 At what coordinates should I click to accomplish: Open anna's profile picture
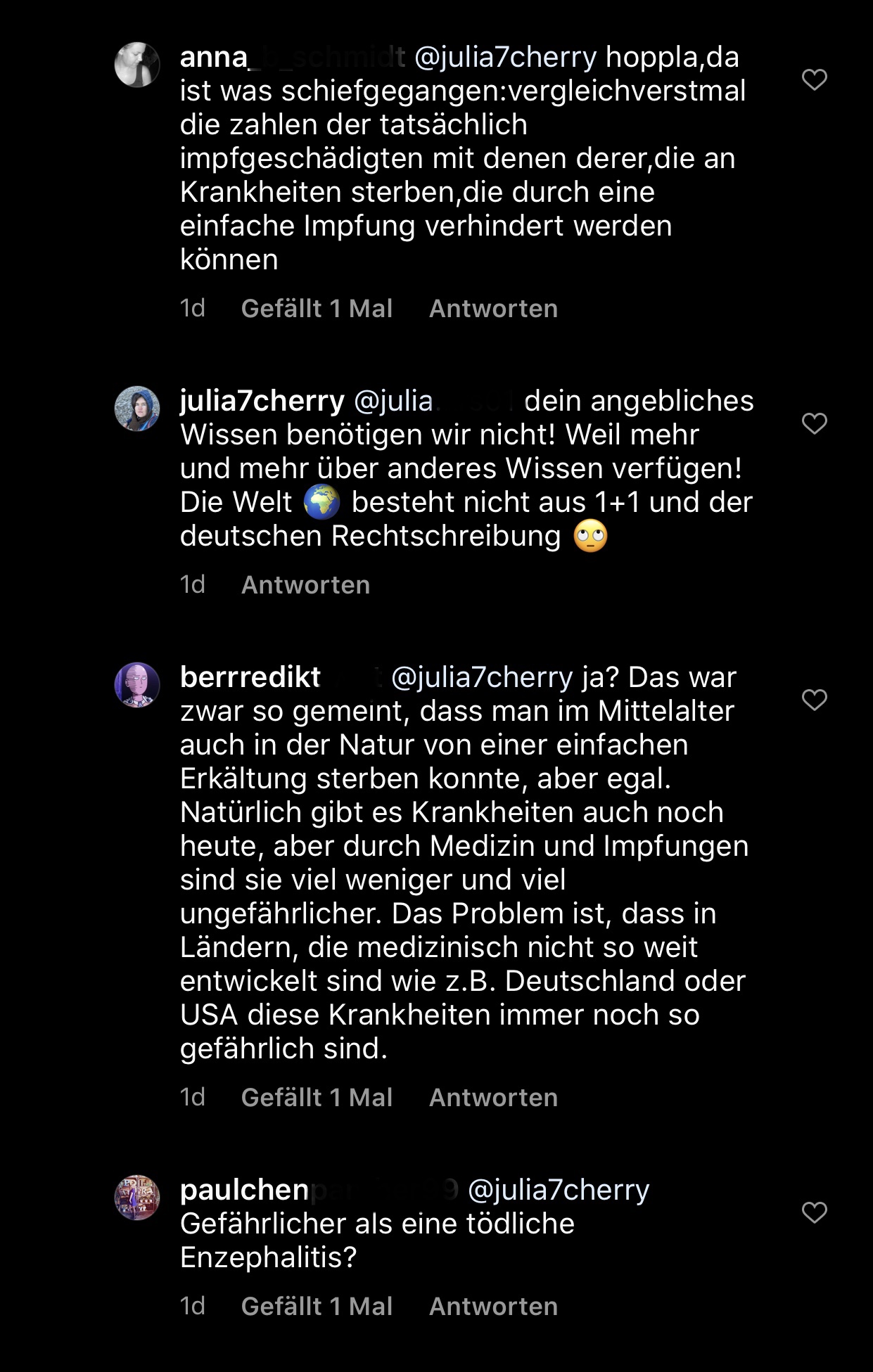pos(137,65)
